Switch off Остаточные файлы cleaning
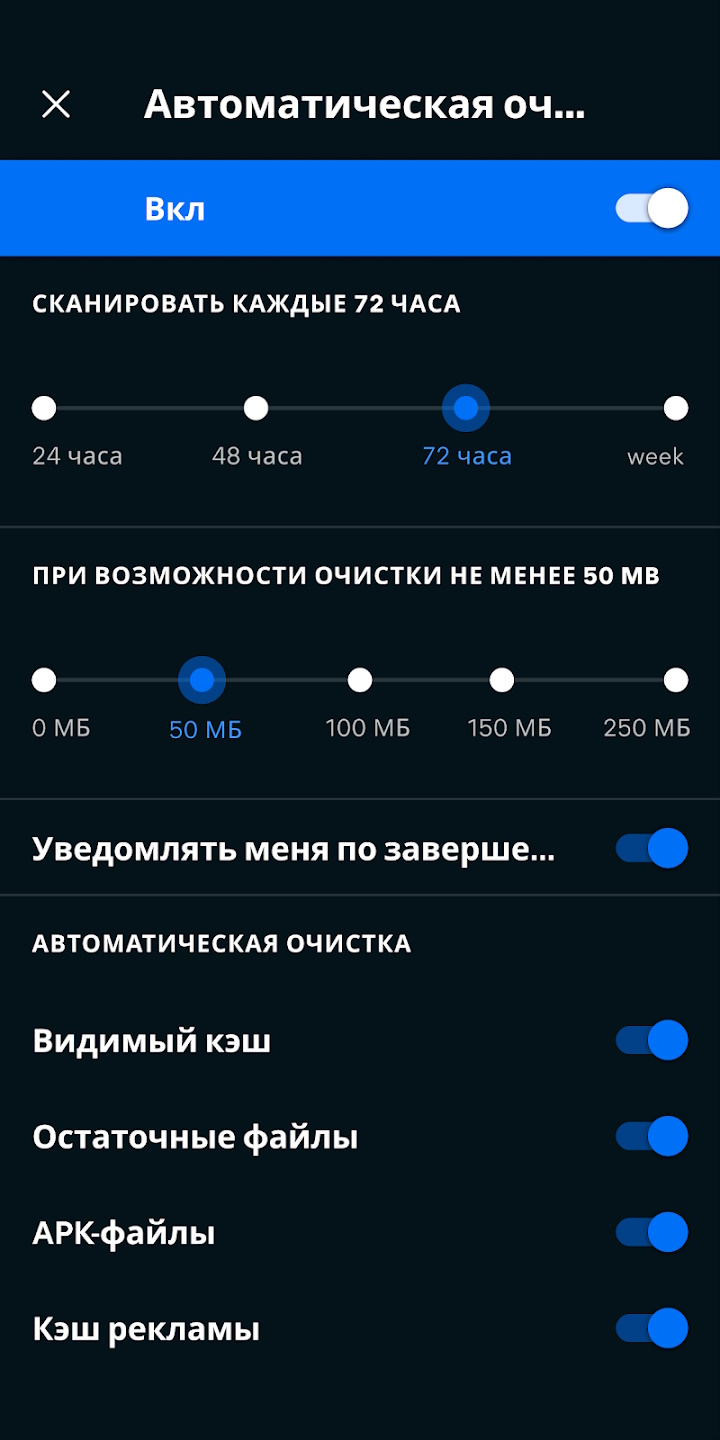This screenshot has width=720, height=1440. pyautogui.click(x=652, y=1137)
